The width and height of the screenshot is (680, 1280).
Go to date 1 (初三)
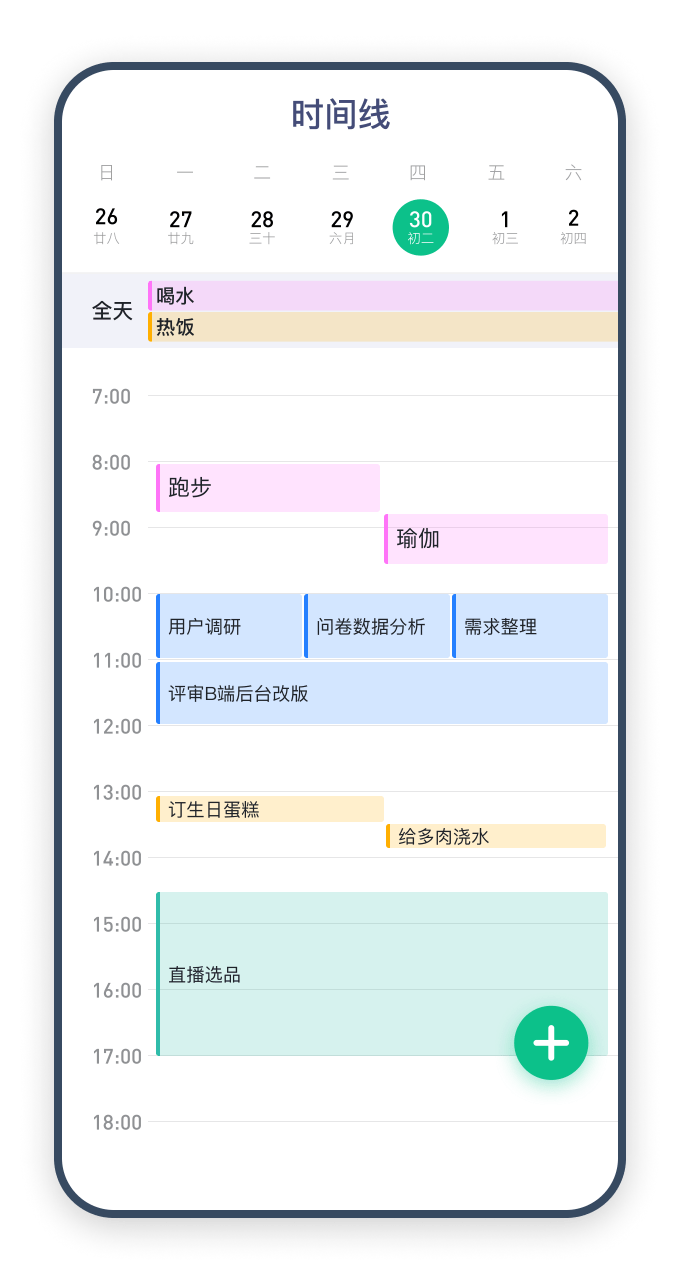(505, 226)
